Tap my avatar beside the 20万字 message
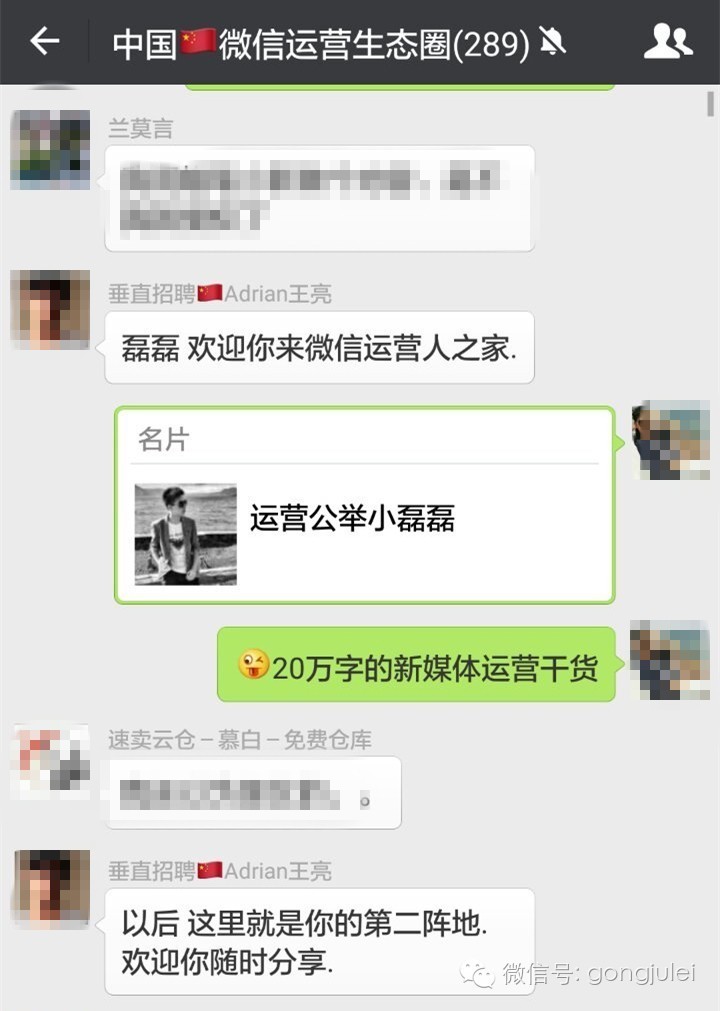 coord(670,660)
